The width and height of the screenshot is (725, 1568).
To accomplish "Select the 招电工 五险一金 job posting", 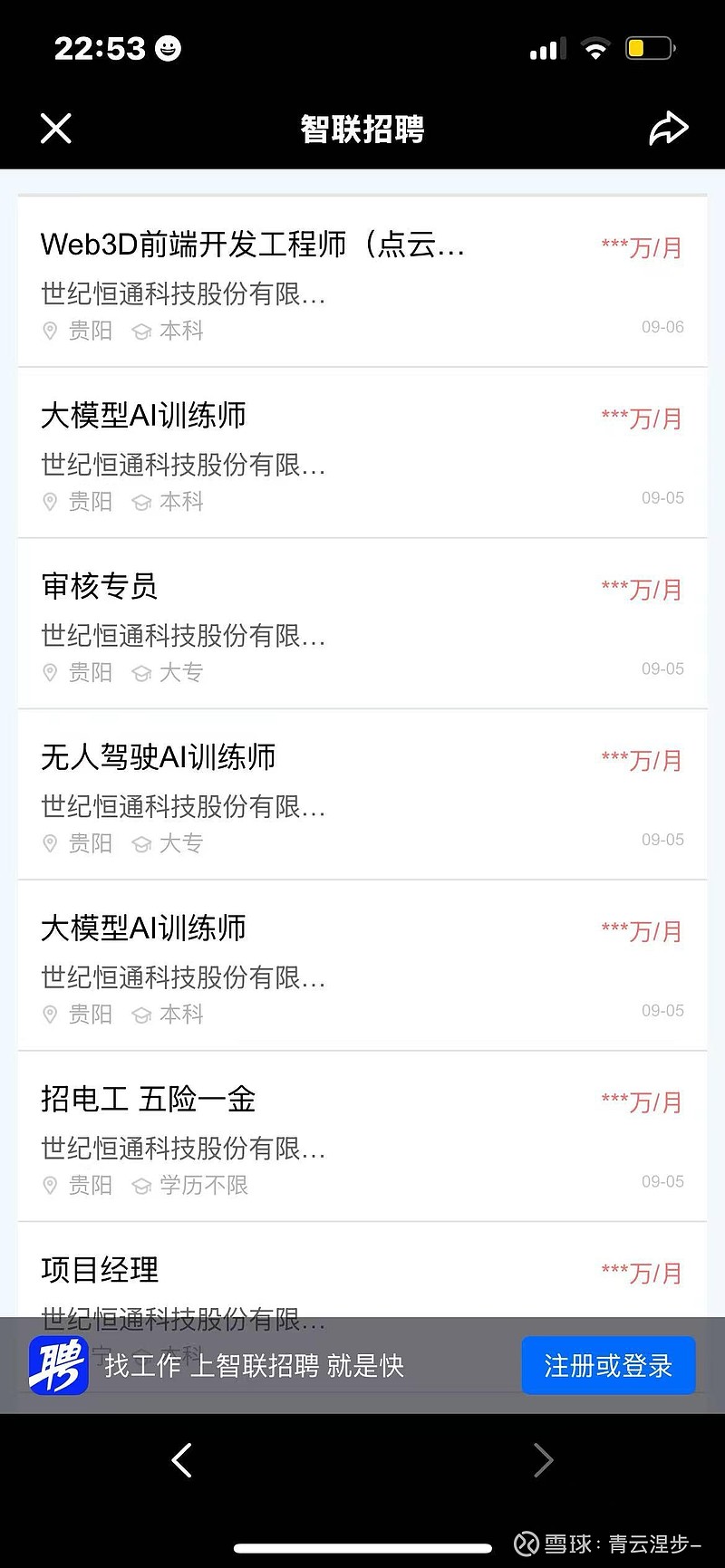I will (149, 1100).
